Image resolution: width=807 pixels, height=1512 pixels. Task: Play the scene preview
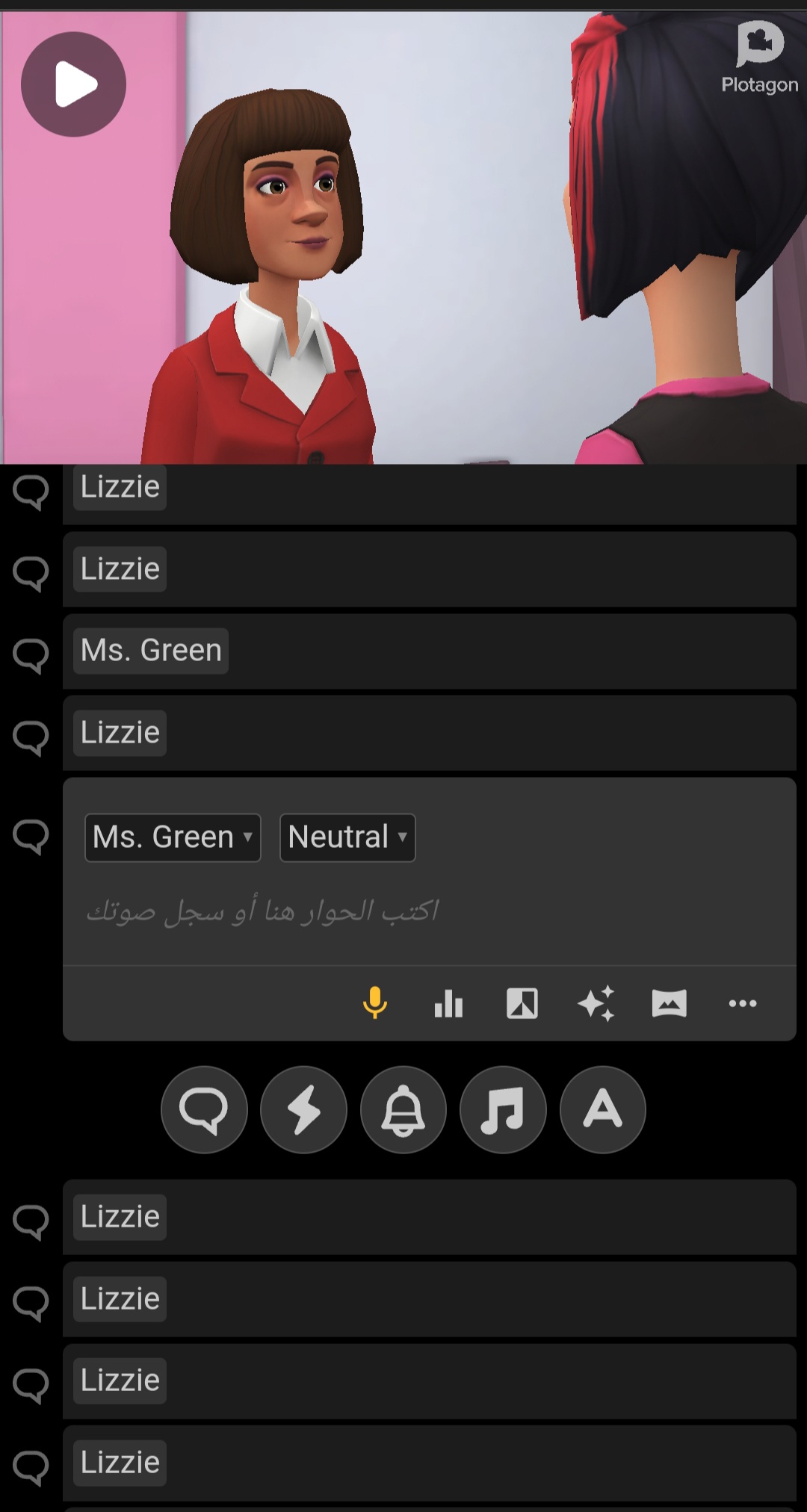73,84
